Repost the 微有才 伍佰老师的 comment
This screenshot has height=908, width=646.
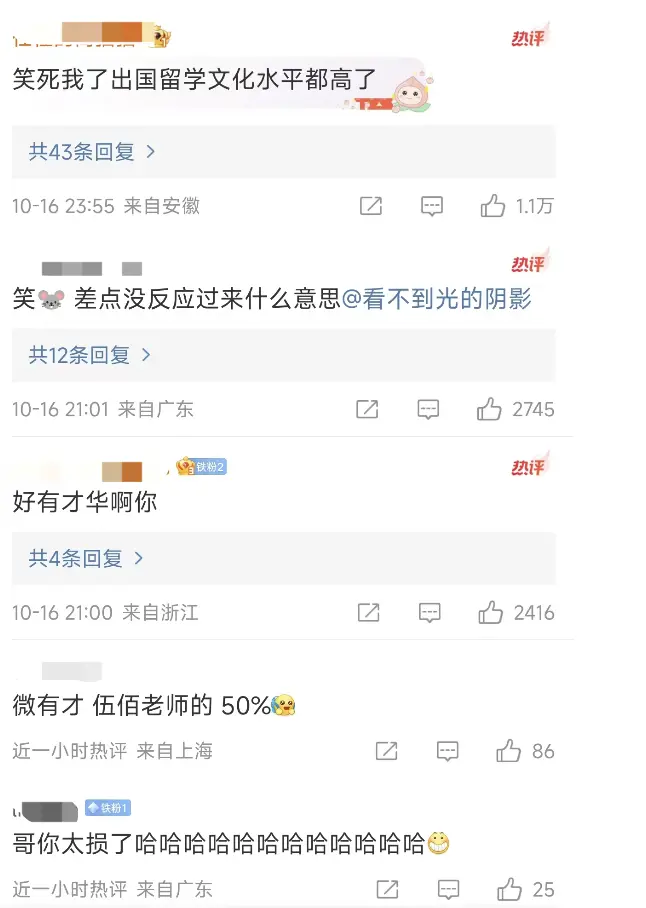point(386,751)
